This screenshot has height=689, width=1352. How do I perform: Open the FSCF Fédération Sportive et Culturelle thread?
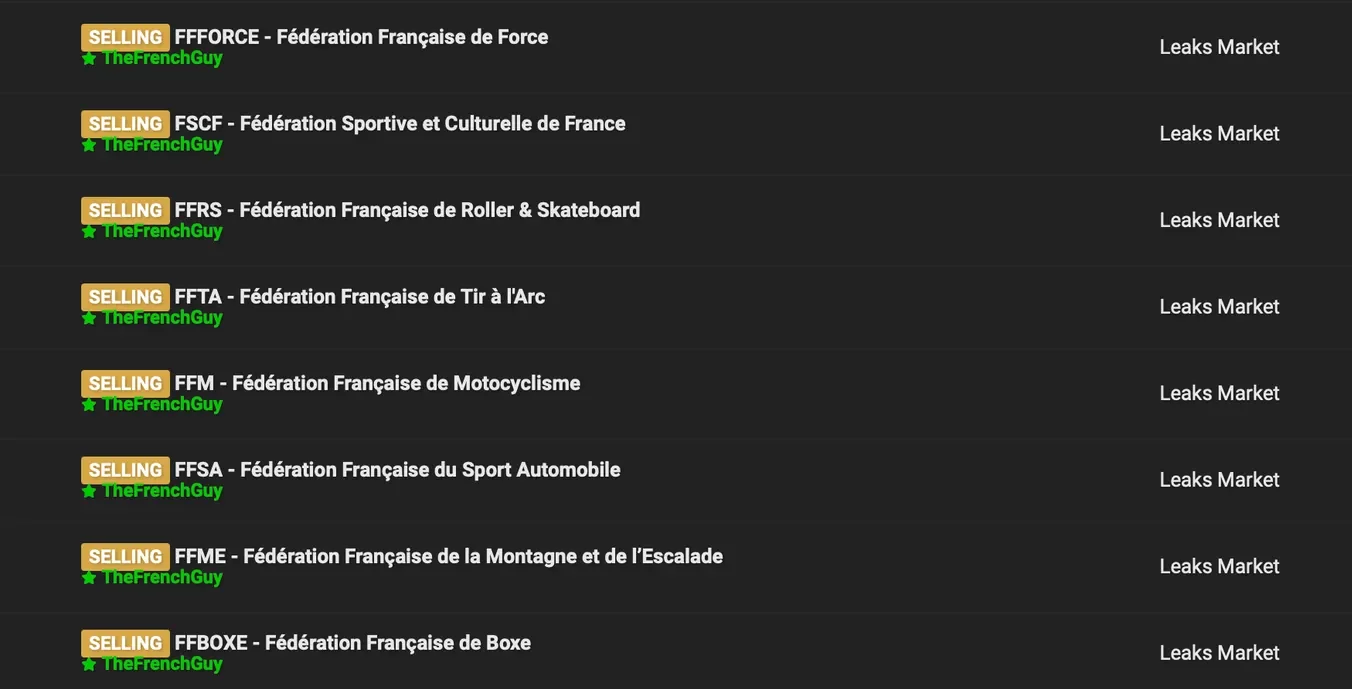click(x=400, y=124)
